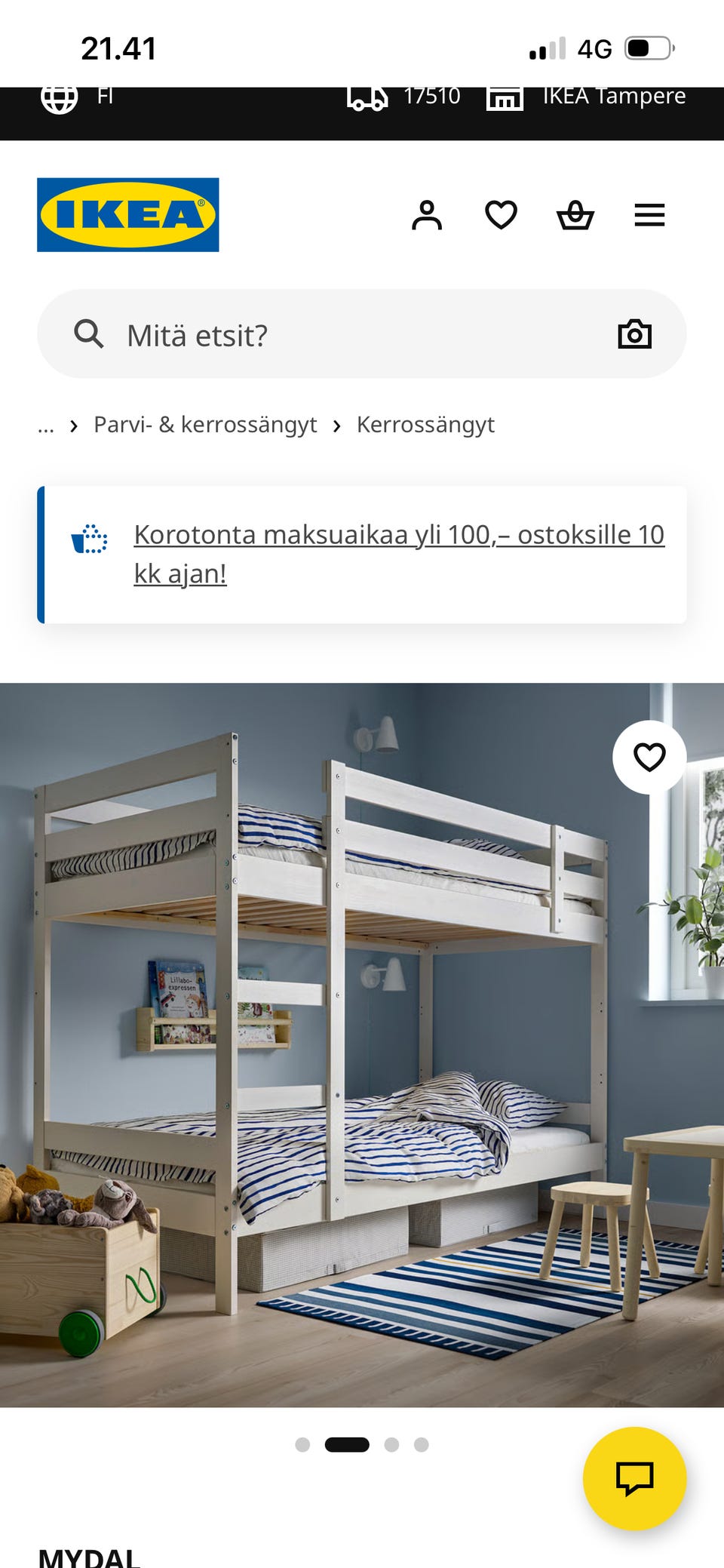Click the IKEA logo to go home

tap(127, 215)
